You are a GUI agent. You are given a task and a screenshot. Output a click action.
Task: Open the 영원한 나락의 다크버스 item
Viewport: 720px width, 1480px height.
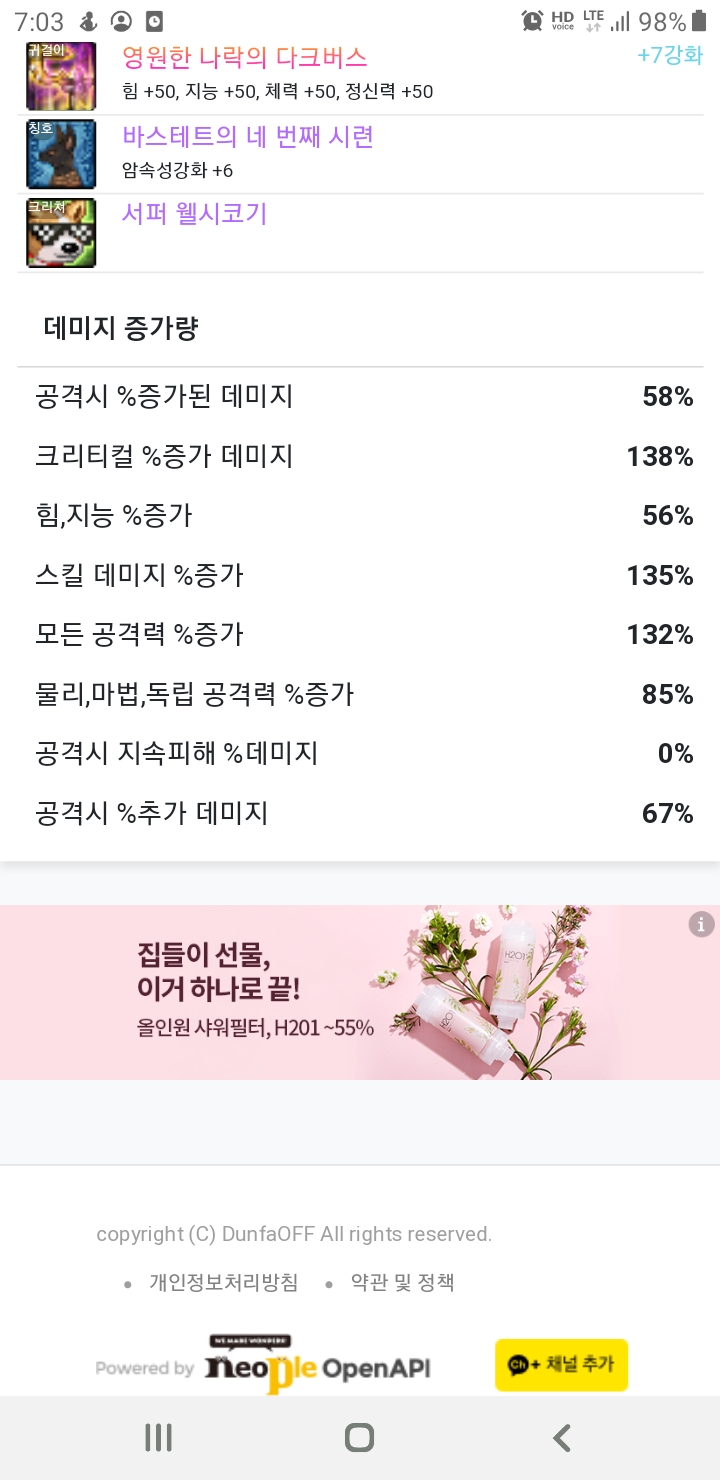point(245,57)
